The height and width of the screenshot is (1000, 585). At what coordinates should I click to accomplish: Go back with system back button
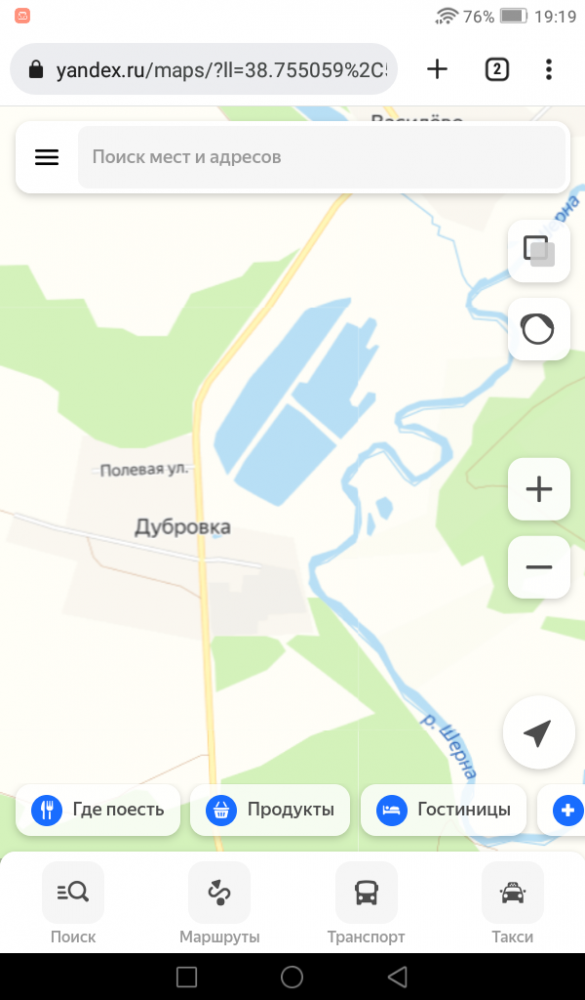coord(397,976)
